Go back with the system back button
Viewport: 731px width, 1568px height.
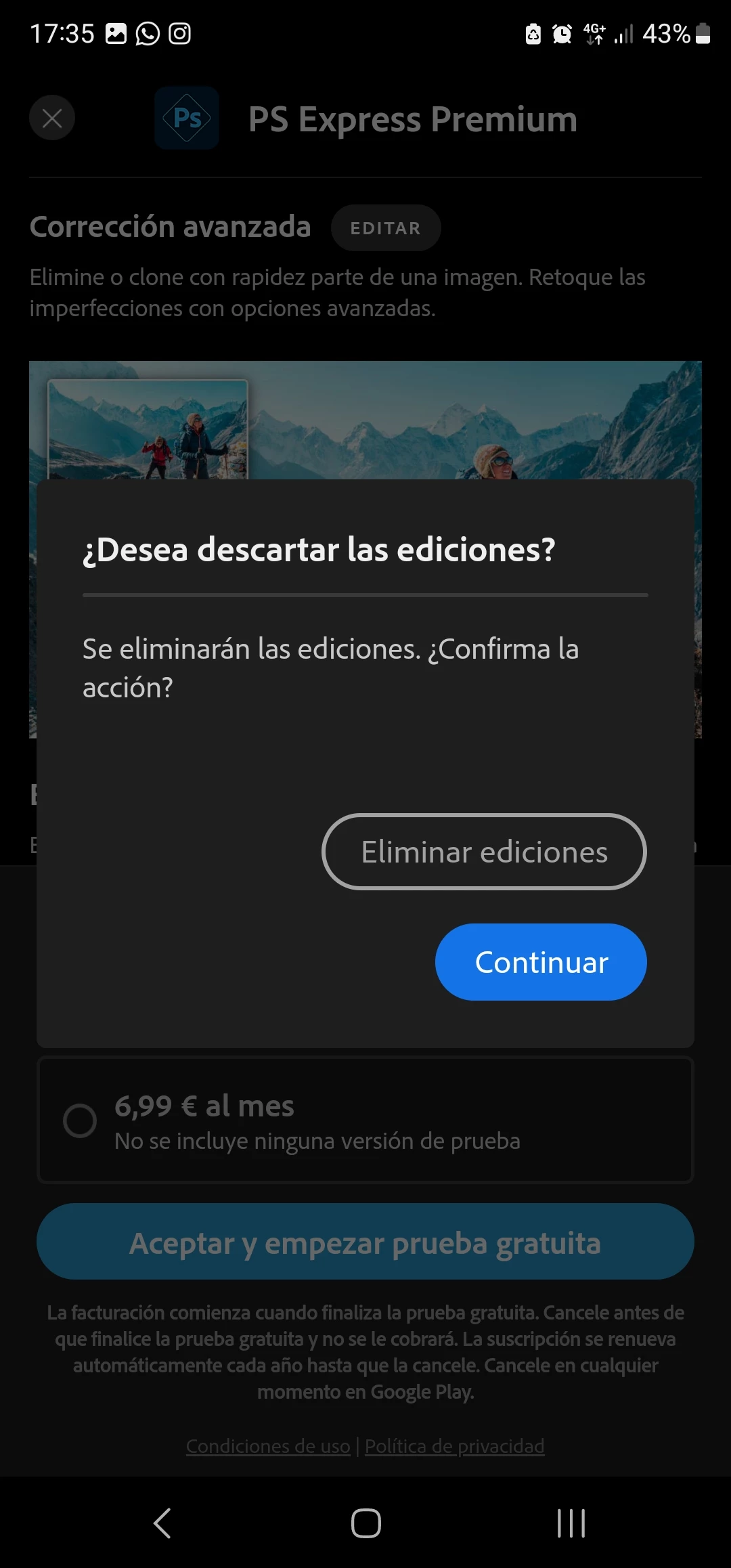[x=162, y=1523]
